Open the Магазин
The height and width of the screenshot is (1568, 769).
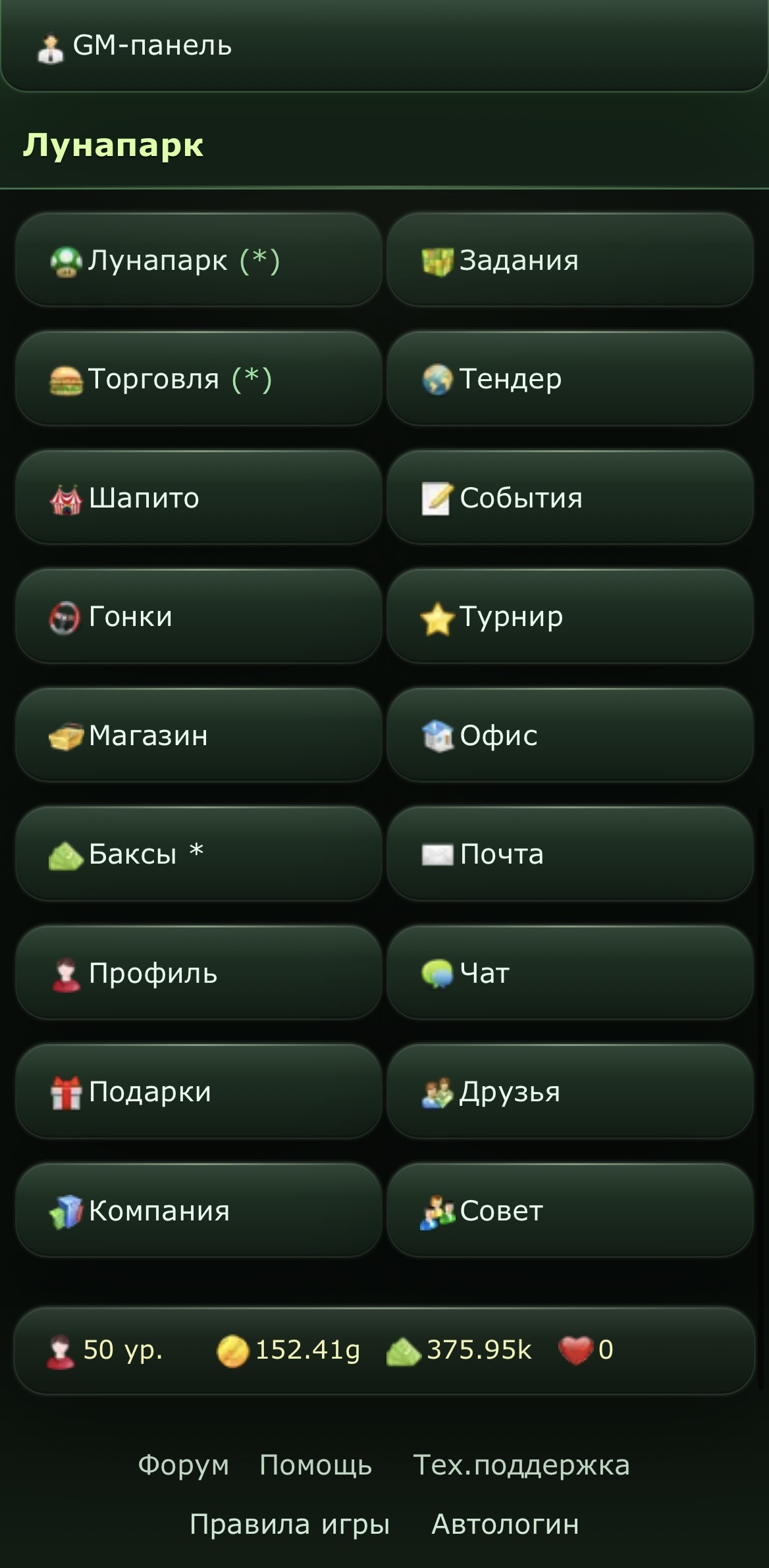click(x=198, y=735)
